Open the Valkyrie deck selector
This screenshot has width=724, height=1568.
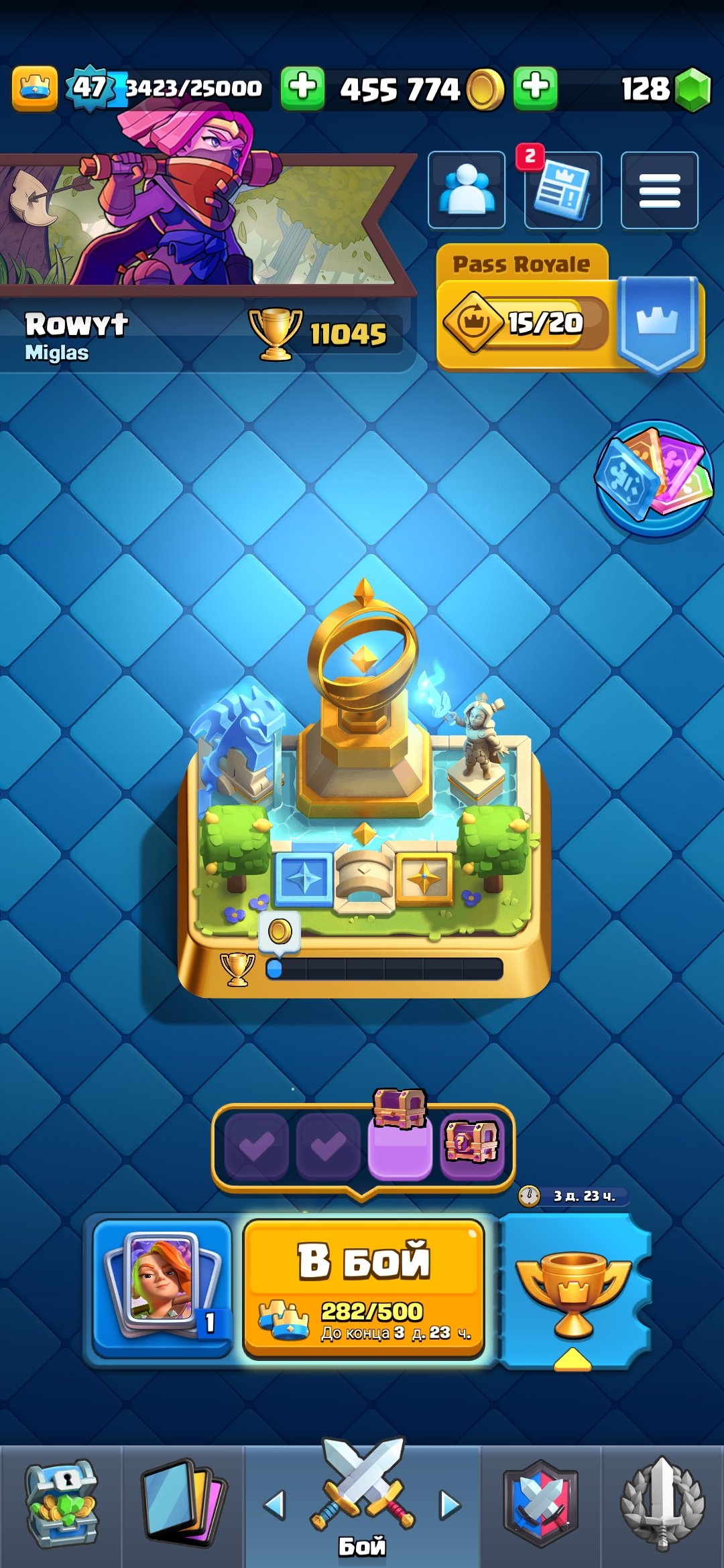click(163, 1289)
